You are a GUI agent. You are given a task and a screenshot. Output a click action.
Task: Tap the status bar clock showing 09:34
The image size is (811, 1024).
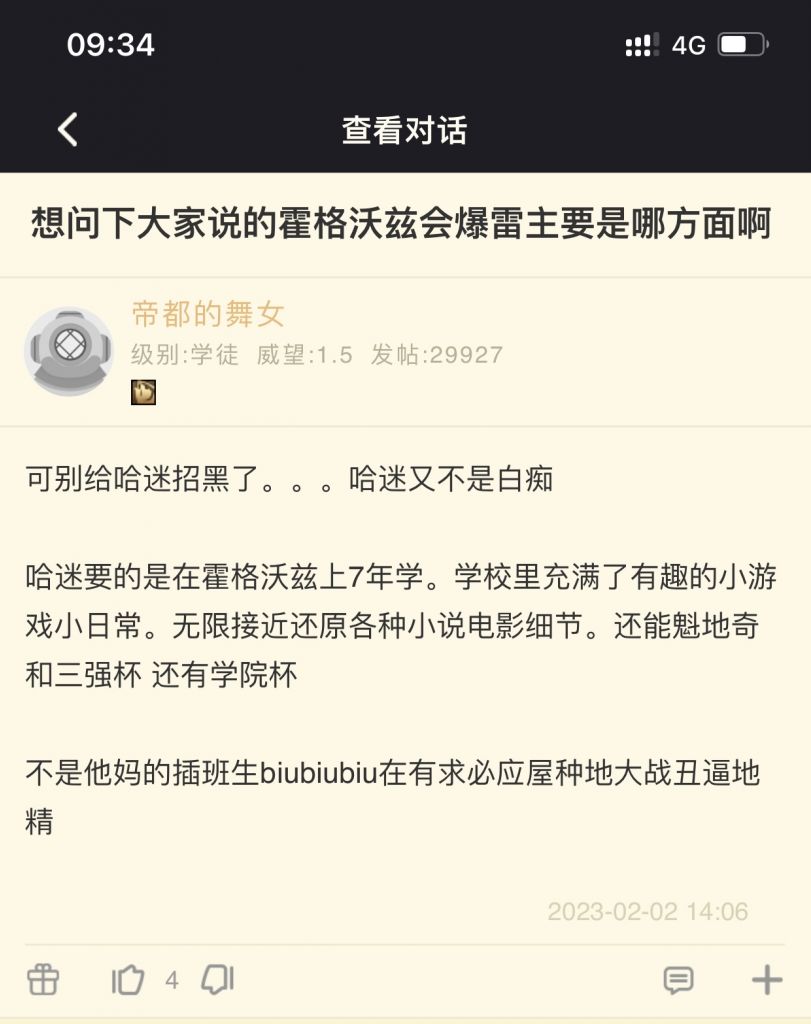pyautogui.click(x=110, y=44)
